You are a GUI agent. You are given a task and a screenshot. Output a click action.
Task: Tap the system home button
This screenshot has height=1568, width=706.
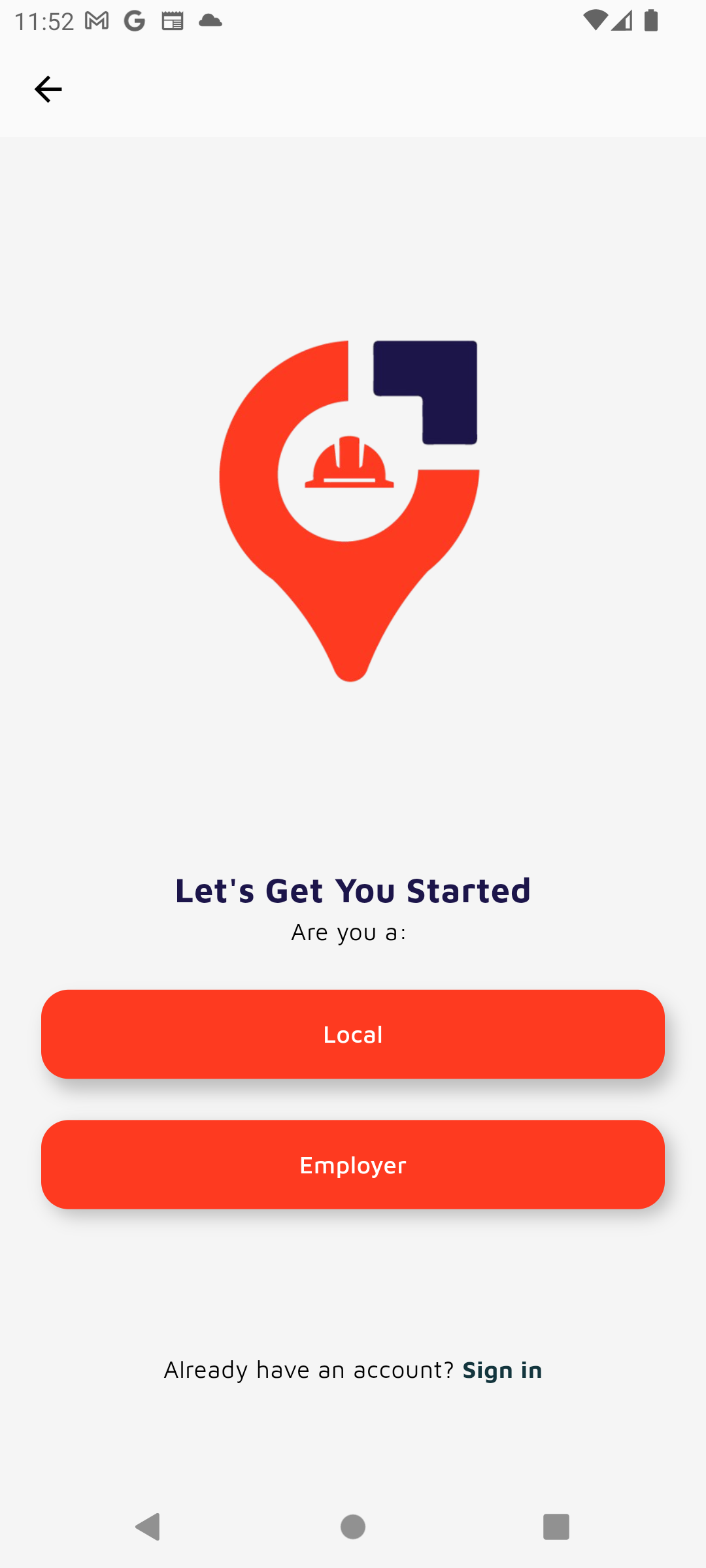coord(353,1527)
